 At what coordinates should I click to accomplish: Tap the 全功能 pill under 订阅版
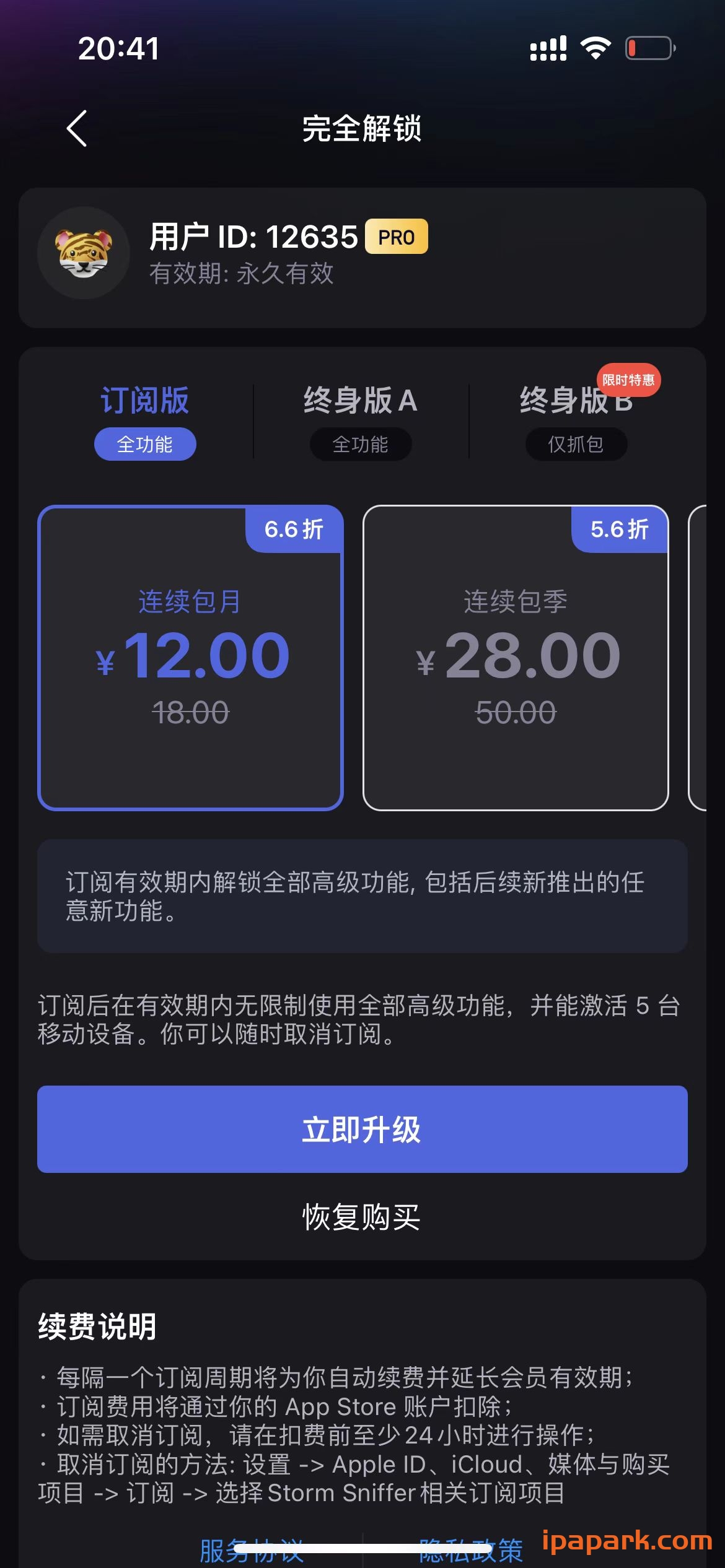144,444
